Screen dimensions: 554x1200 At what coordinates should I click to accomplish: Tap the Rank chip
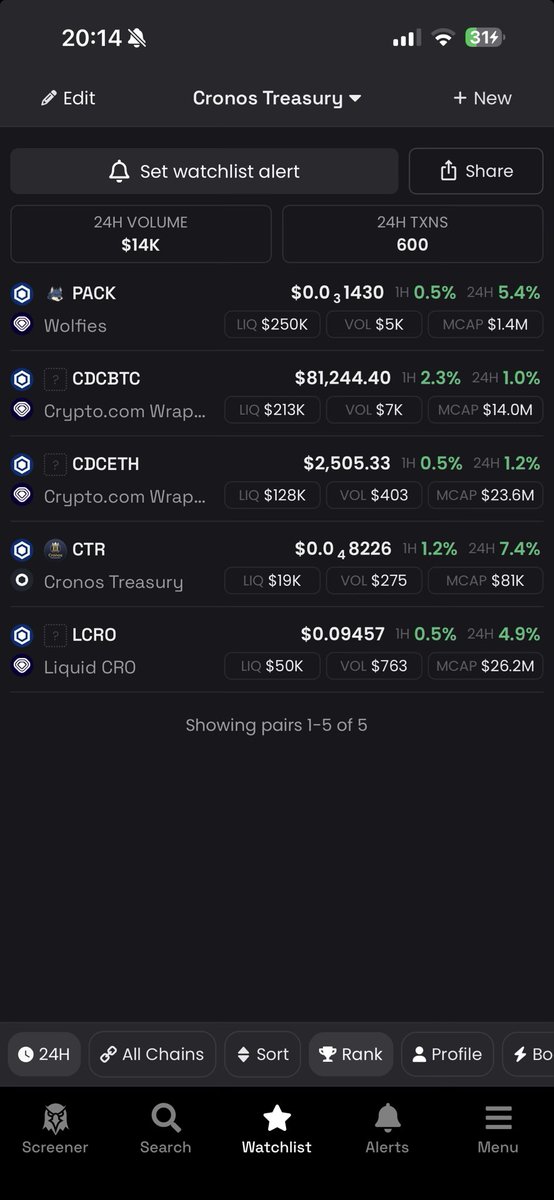click(351, 1054)
